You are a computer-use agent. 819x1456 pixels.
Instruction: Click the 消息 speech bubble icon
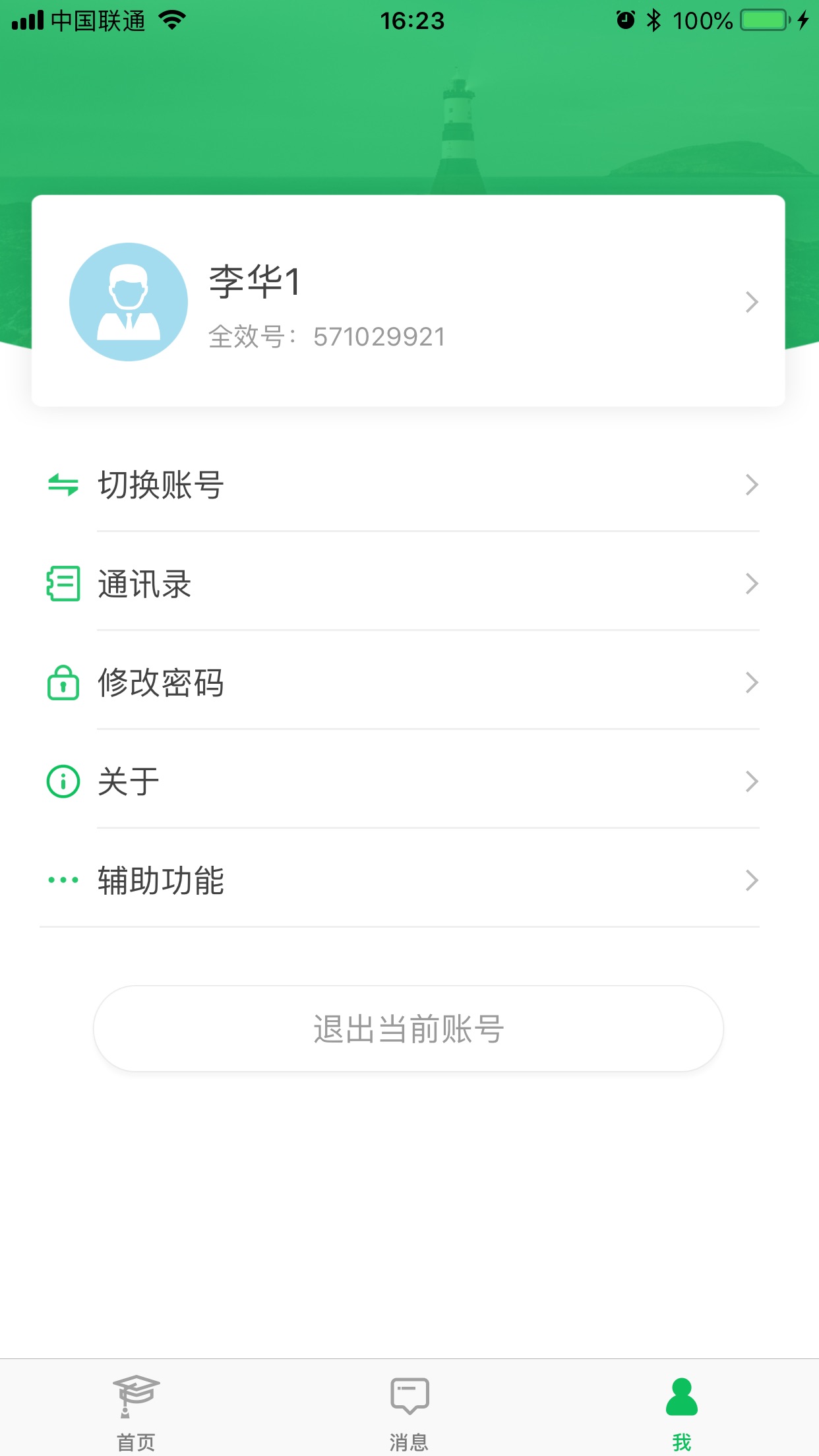[409, 1397]
